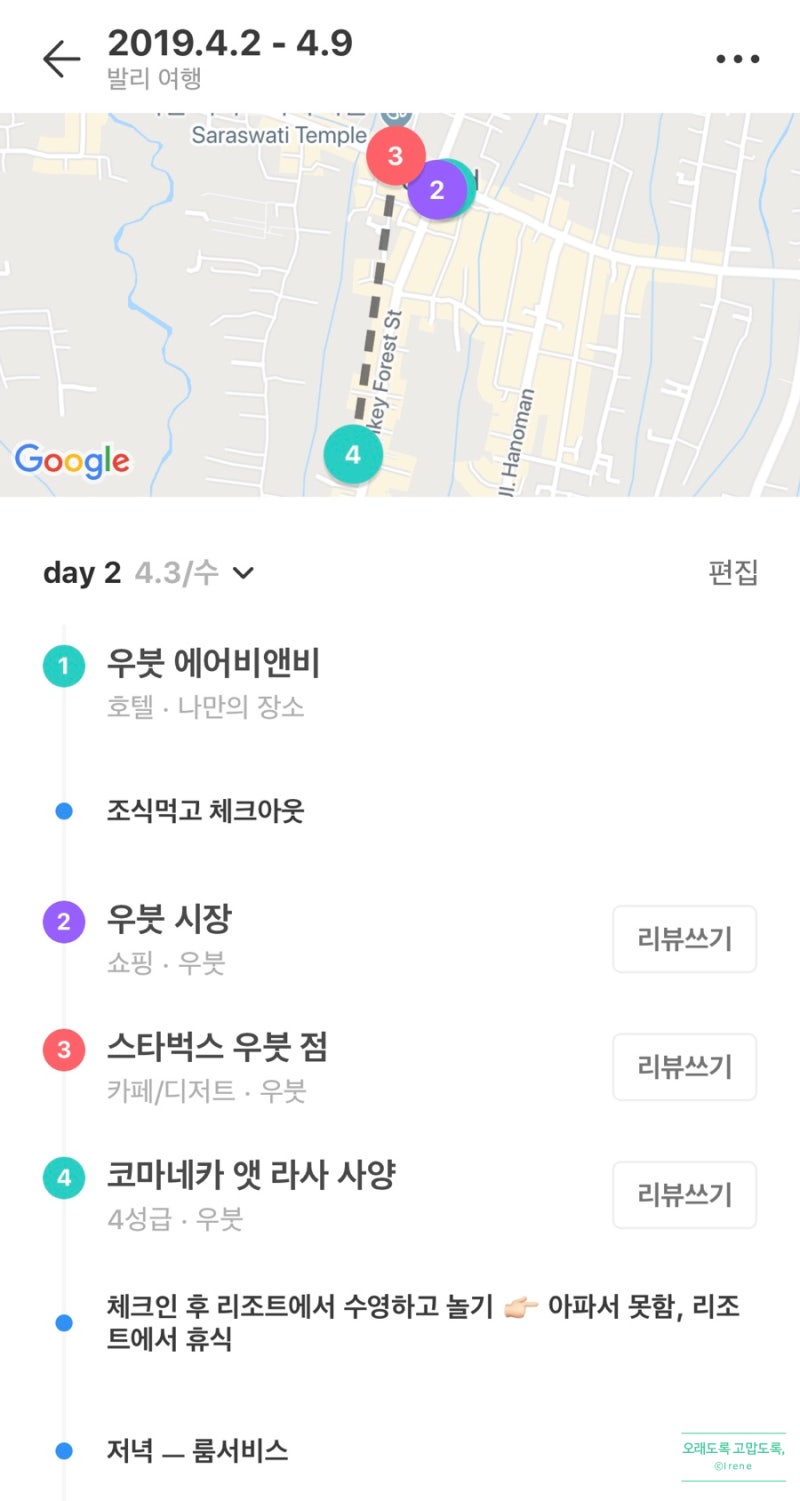Write a review for 우붓 시장
Screen dimensions: 800x1501
(x=685, y=939)
